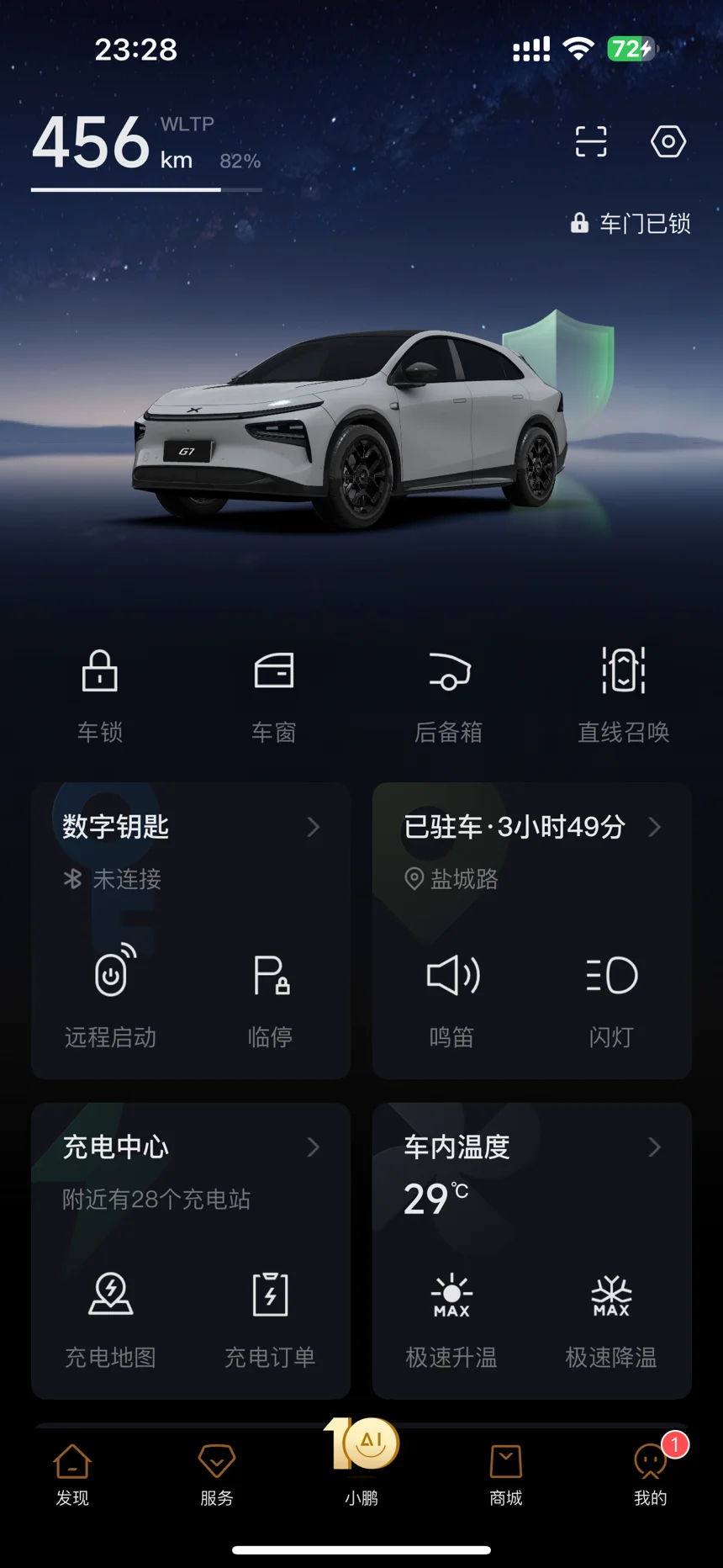
Task: Open the 车窗 window control
Action: [274, 693]
